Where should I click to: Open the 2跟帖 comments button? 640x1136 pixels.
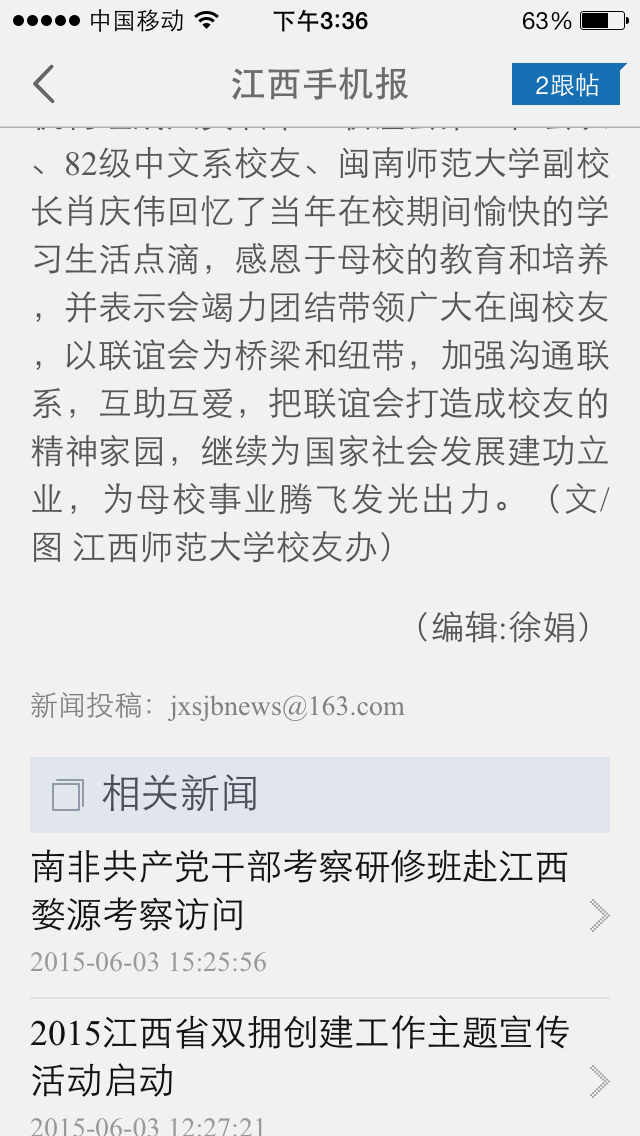567,85
